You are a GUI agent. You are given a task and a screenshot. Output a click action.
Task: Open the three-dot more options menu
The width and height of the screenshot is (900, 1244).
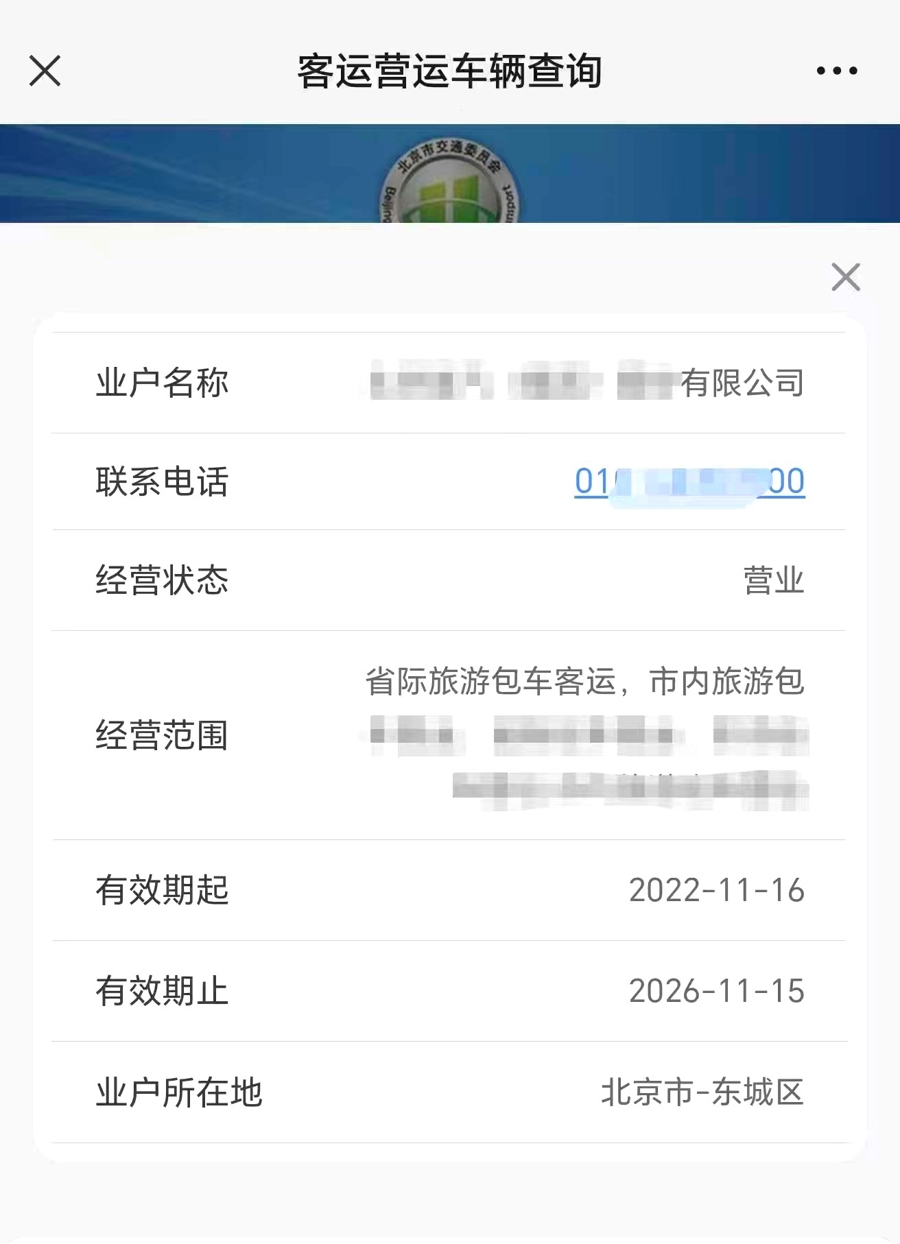point(836,71)
